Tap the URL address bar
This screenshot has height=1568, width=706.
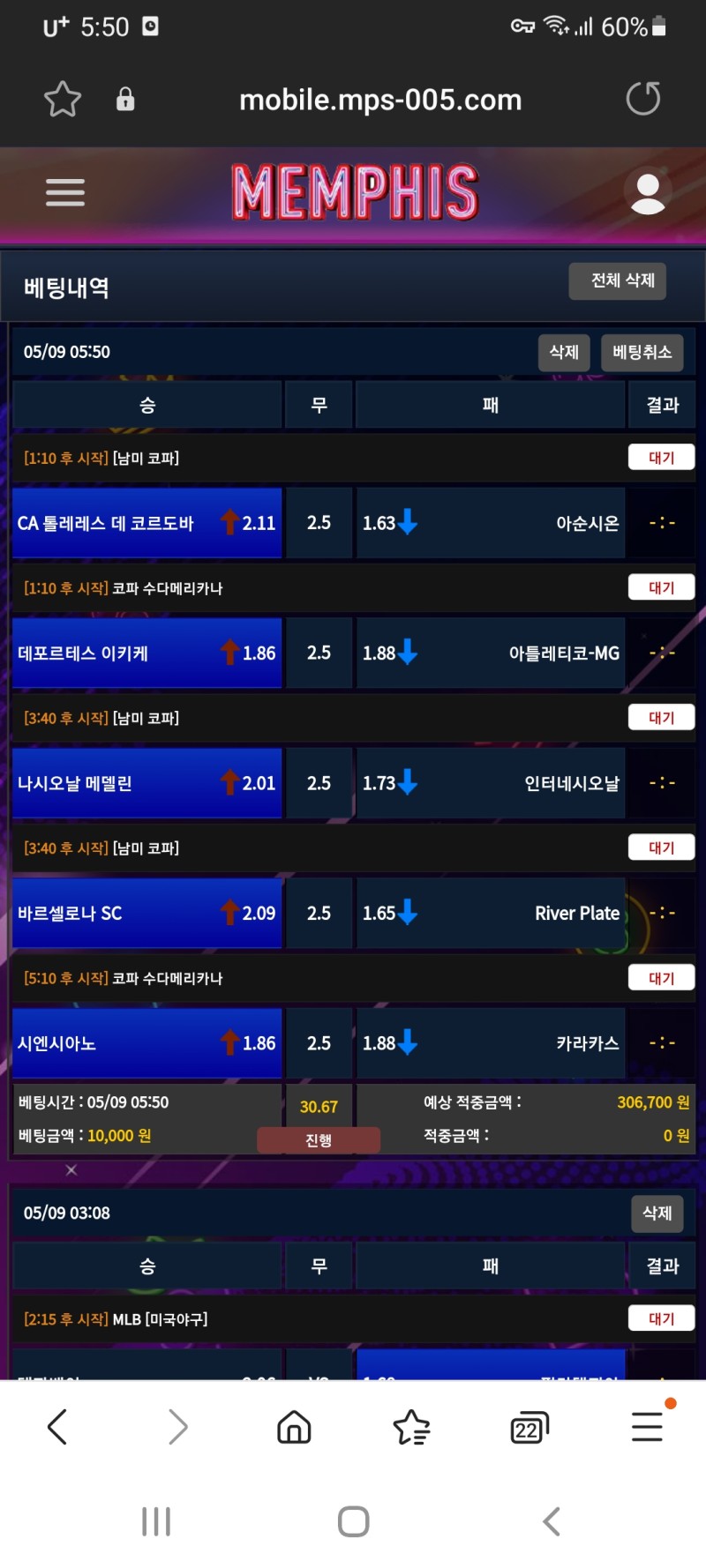tap(380, 100)
